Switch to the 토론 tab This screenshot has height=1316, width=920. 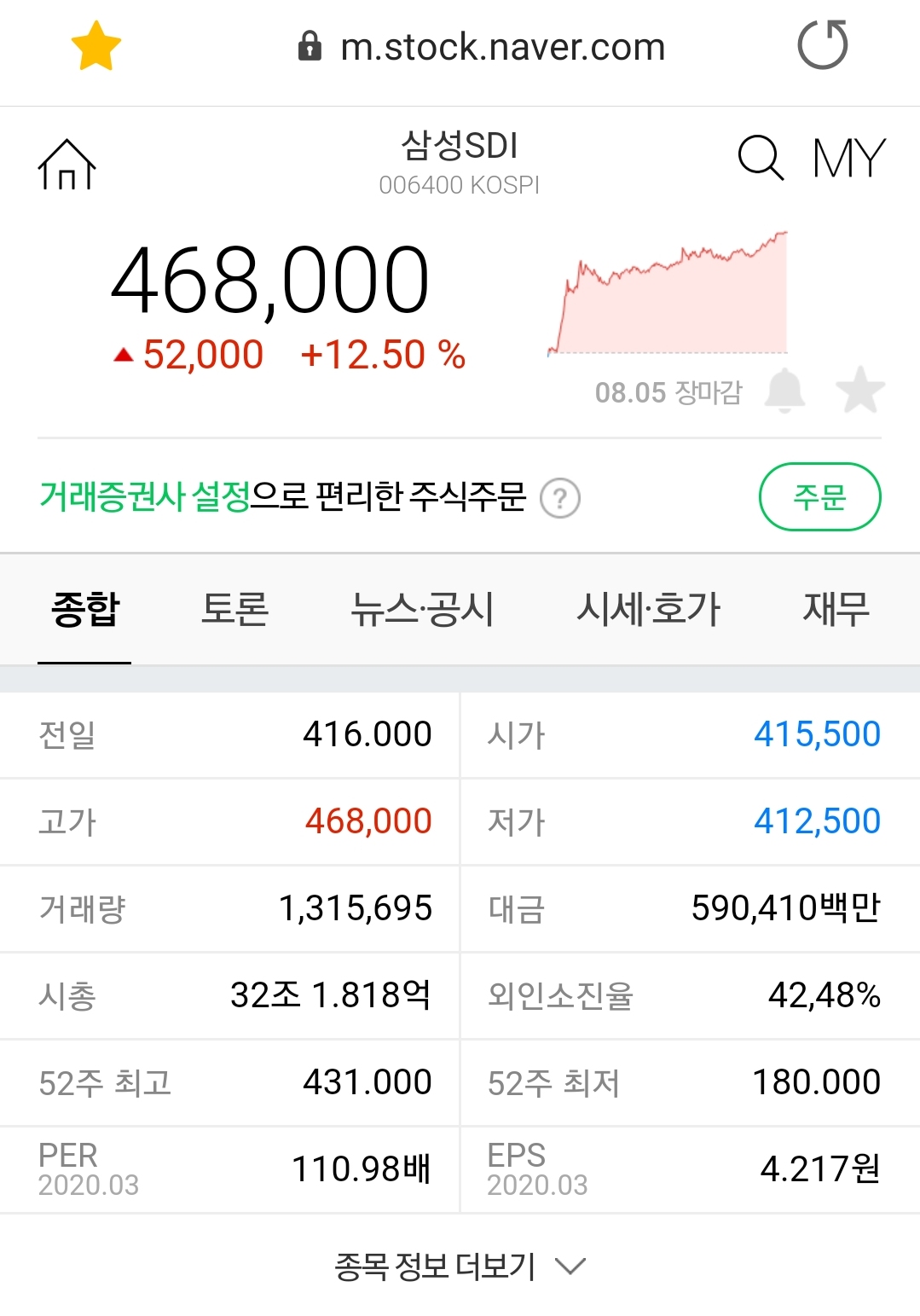point(234,610)
